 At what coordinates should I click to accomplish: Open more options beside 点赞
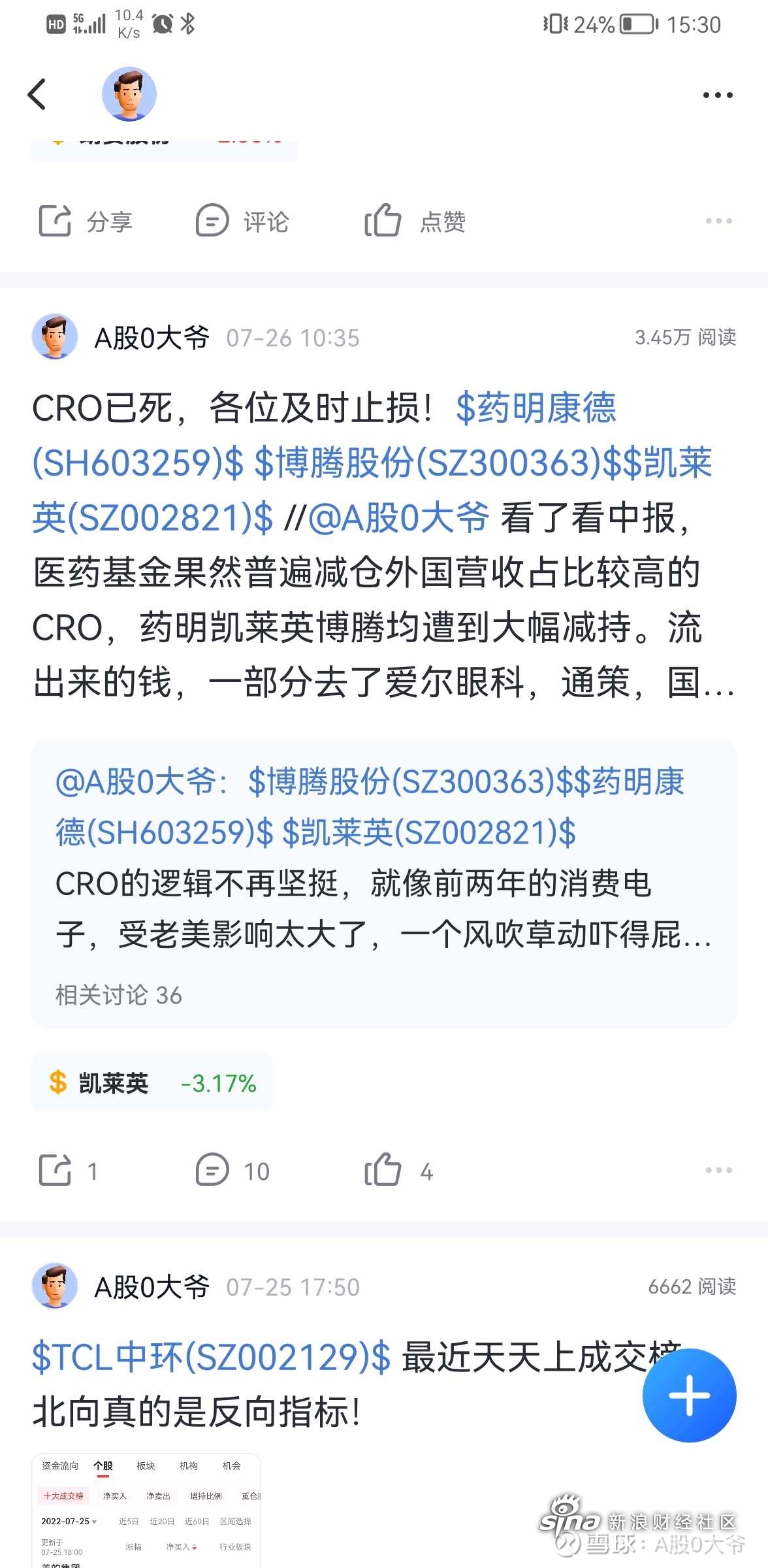(718, 221)
